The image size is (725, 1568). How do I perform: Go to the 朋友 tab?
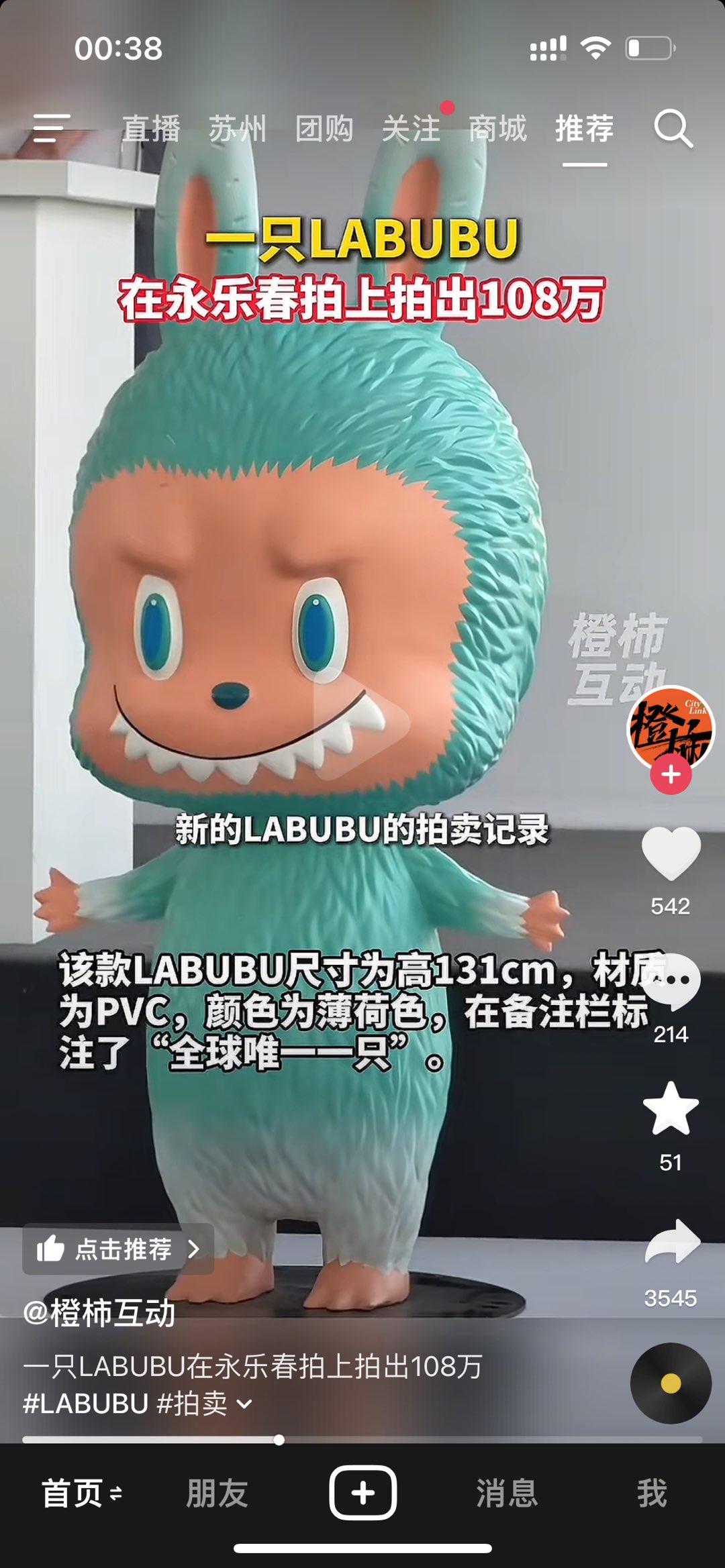pos(217,1494)
